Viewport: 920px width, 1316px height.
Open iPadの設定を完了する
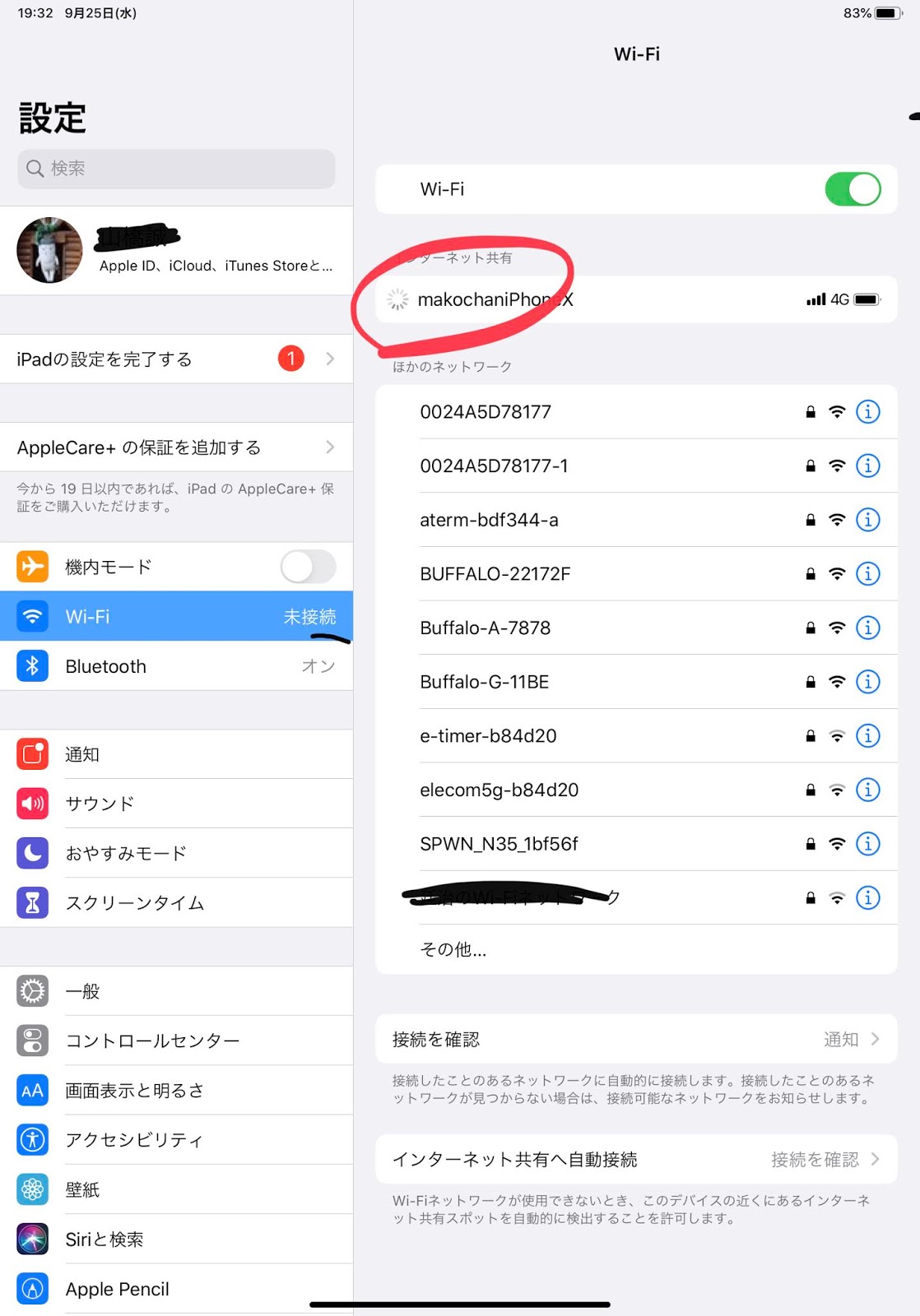coord(176,359)
